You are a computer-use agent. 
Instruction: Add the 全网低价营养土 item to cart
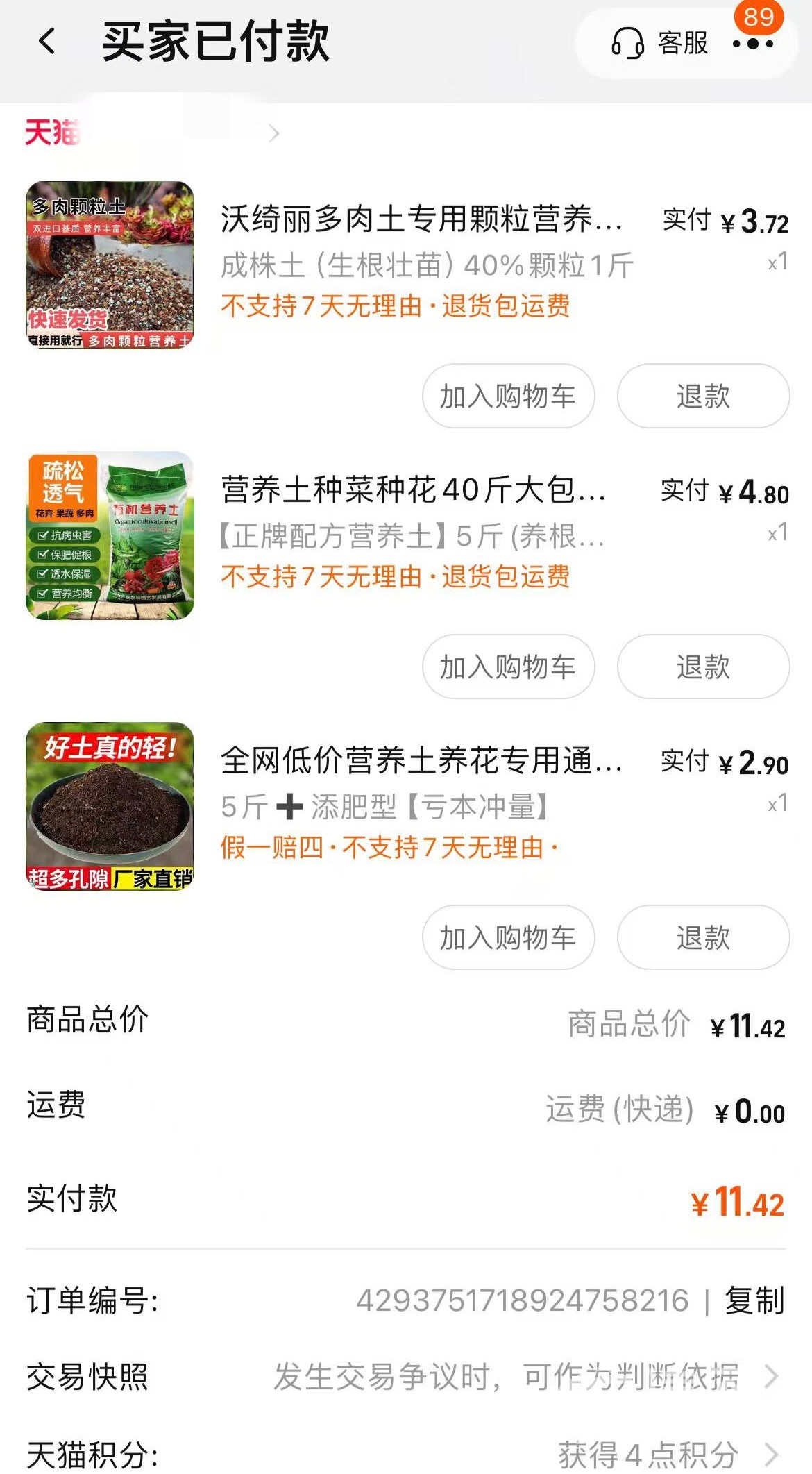point(507,938)
